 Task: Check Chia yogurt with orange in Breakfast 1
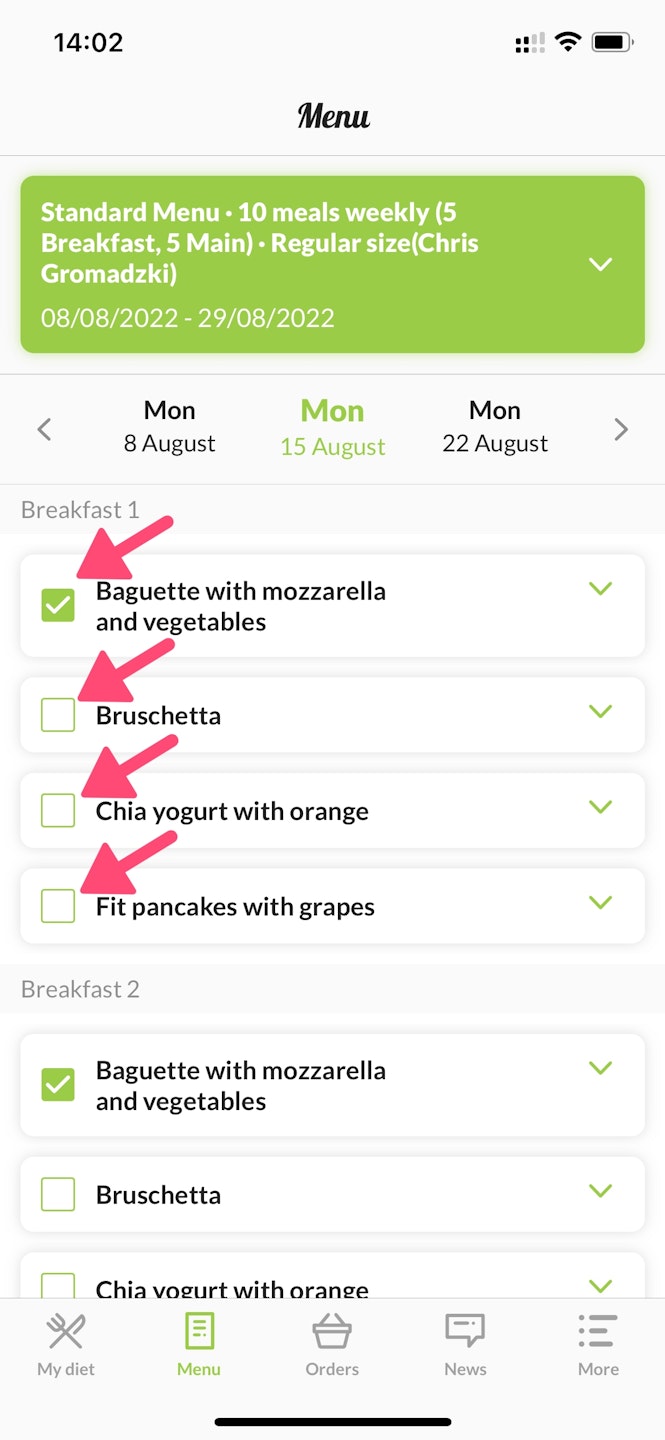[58, 810]
